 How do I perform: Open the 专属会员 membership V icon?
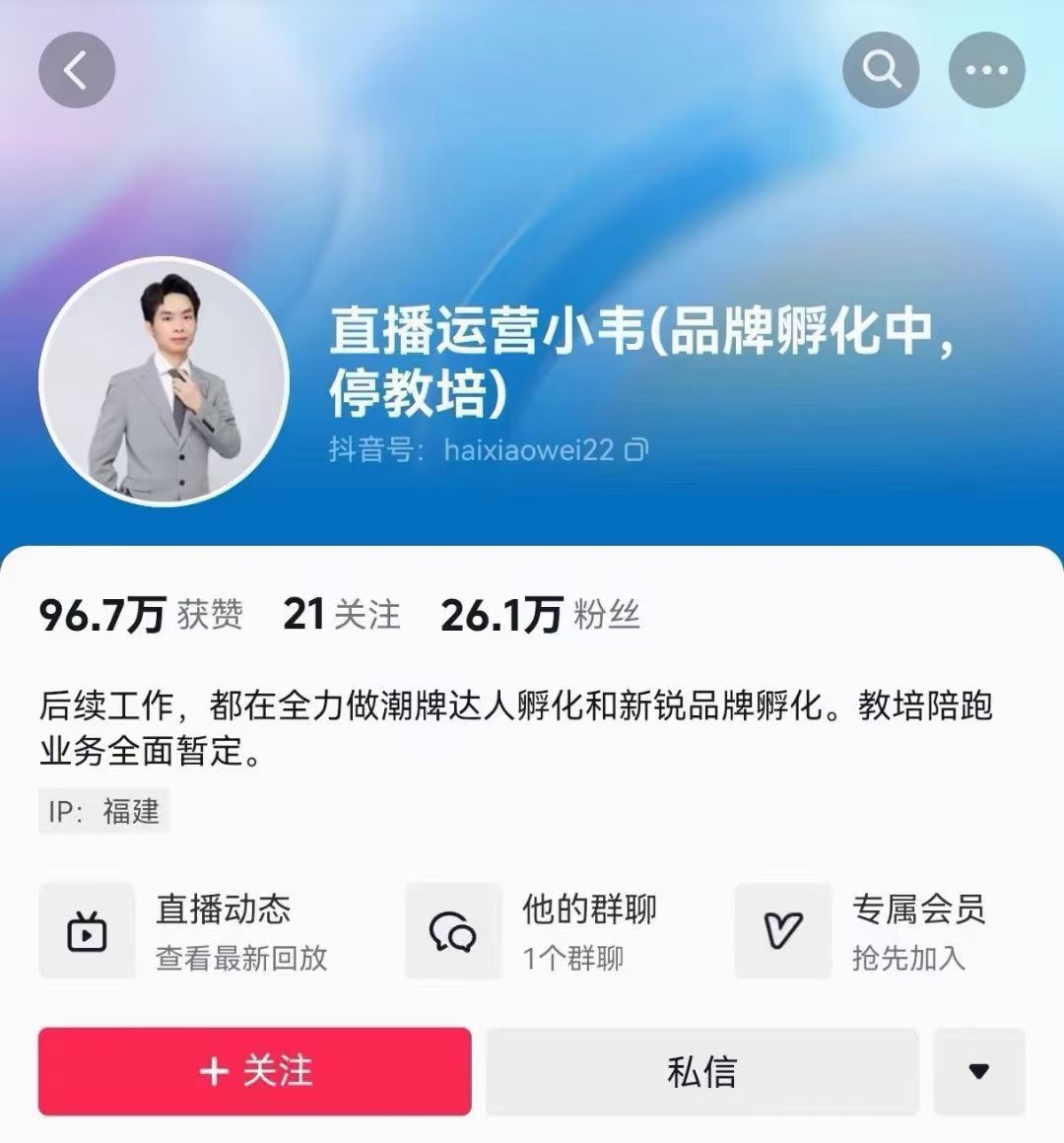click(781, 930)
